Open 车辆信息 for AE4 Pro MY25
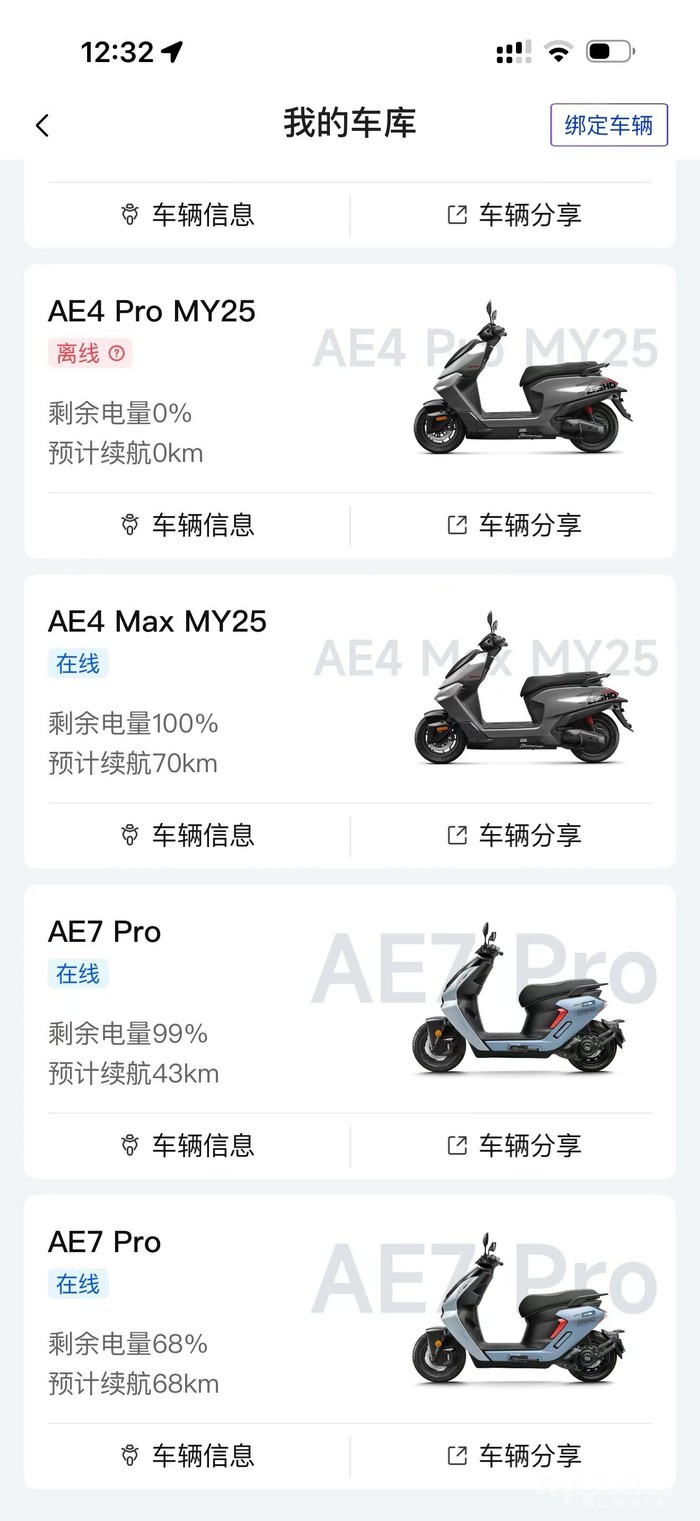The height and width of the screenshot is (1521, 700). tap(187, 525)
